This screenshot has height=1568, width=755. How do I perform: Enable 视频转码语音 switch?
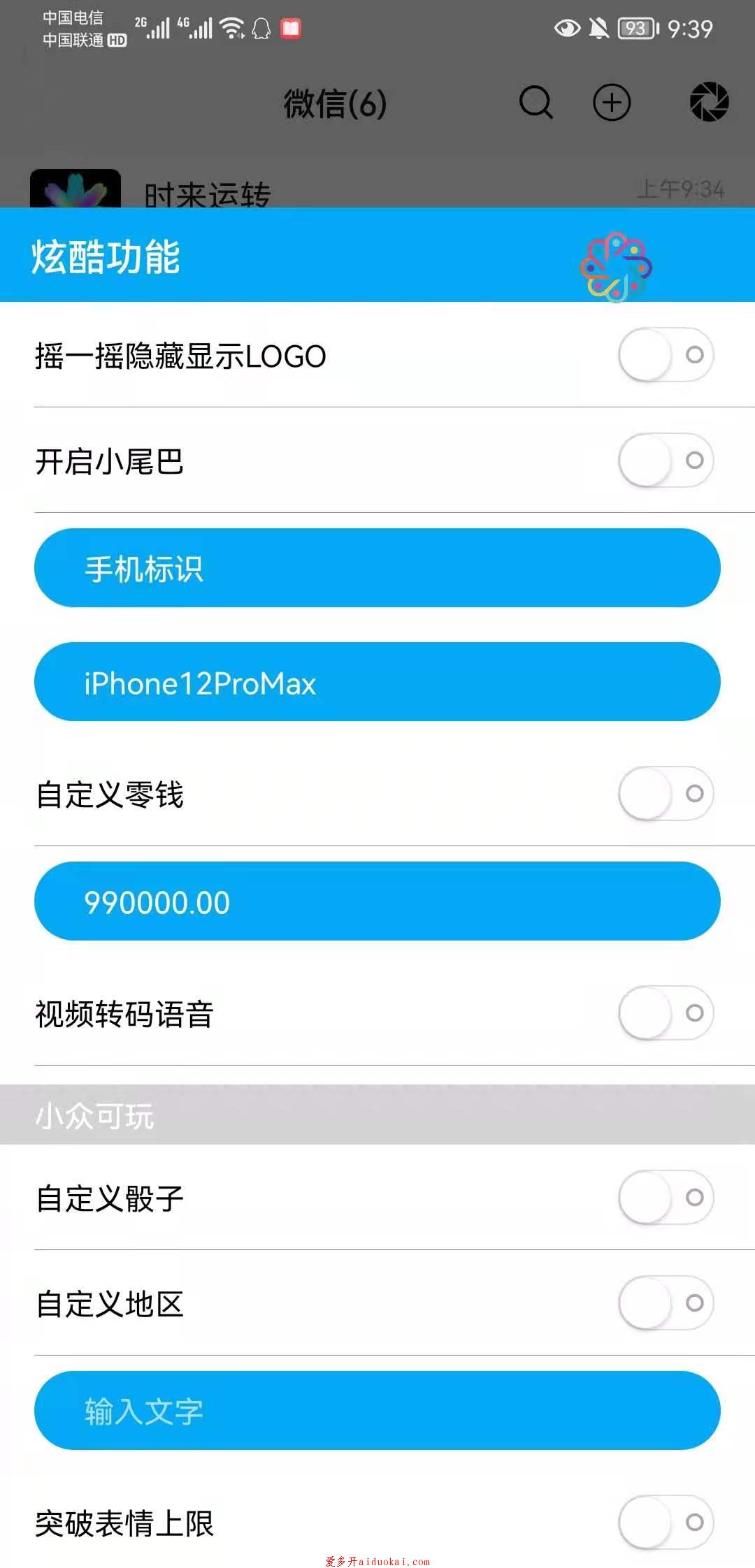point(666,1013)
